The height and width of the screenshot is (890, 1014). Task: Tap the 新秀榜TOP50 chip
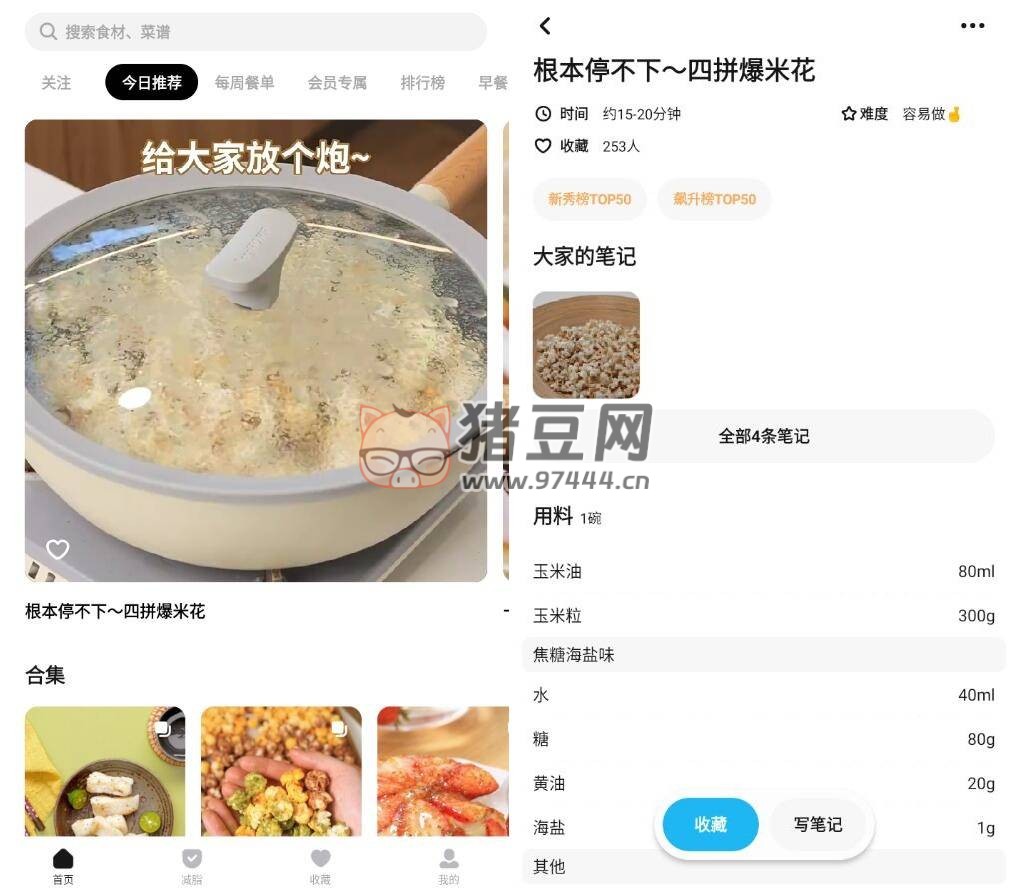589,199
